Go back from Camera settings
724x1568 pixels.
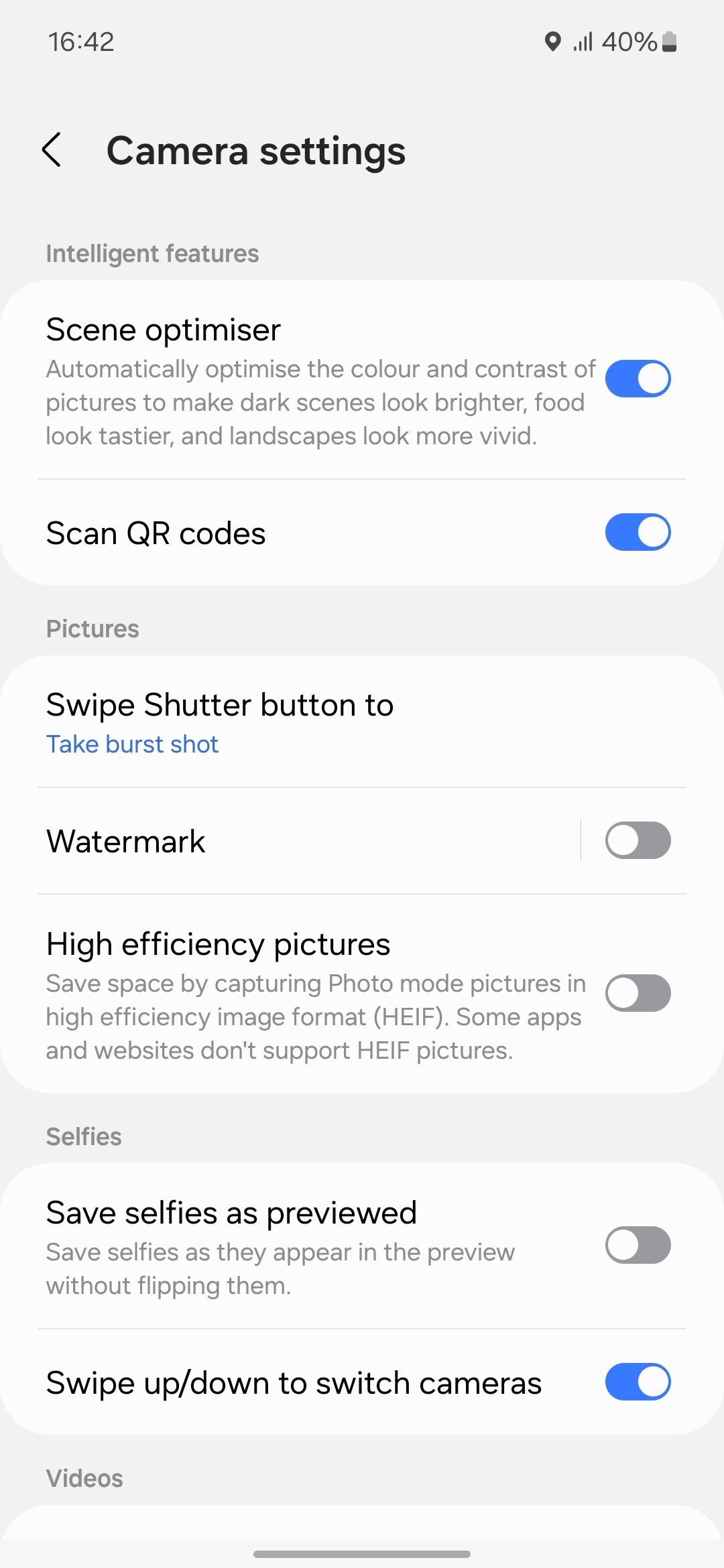(52, 149)
